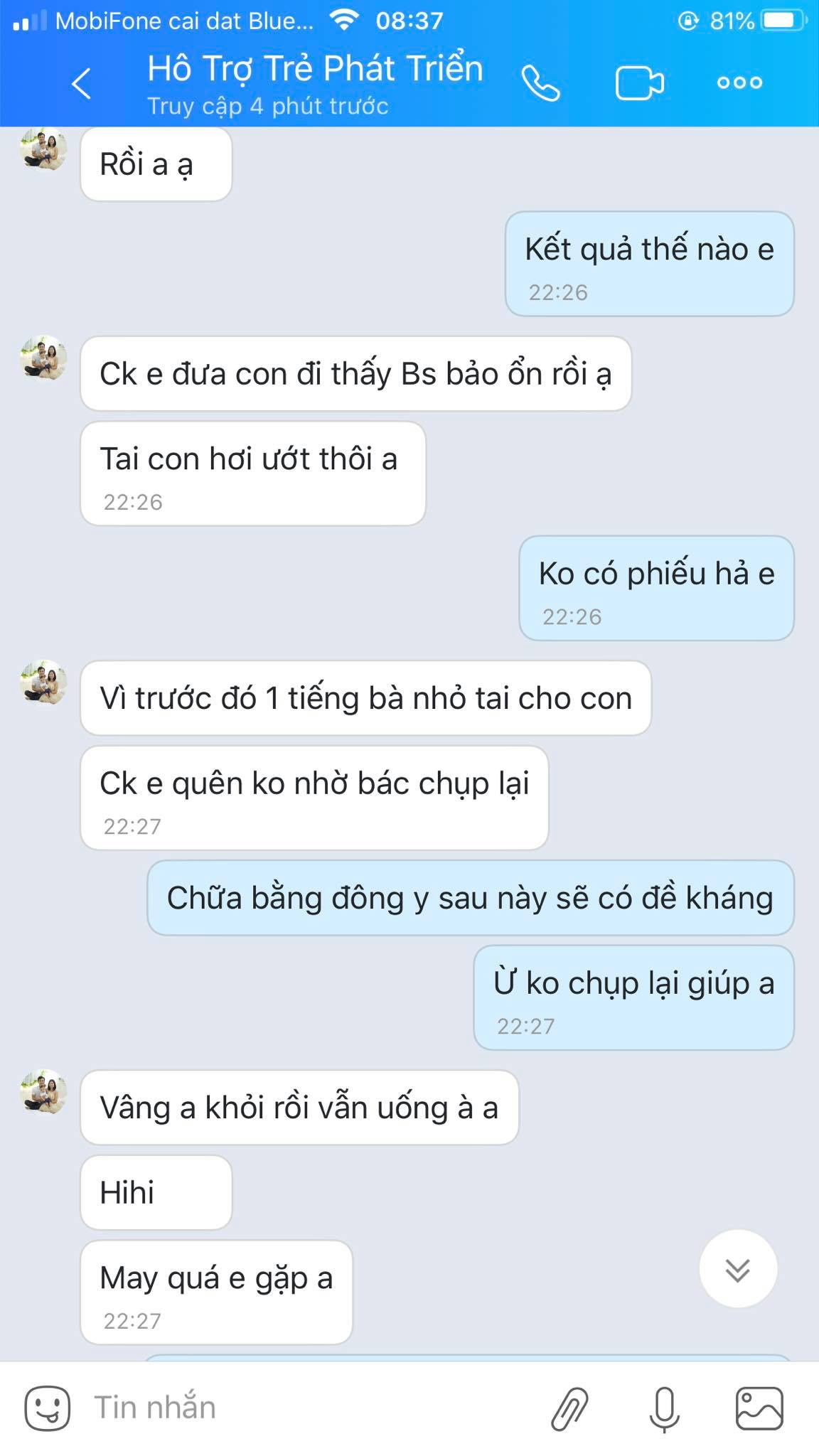Open the three-dot more options menu

coord(739,83)
